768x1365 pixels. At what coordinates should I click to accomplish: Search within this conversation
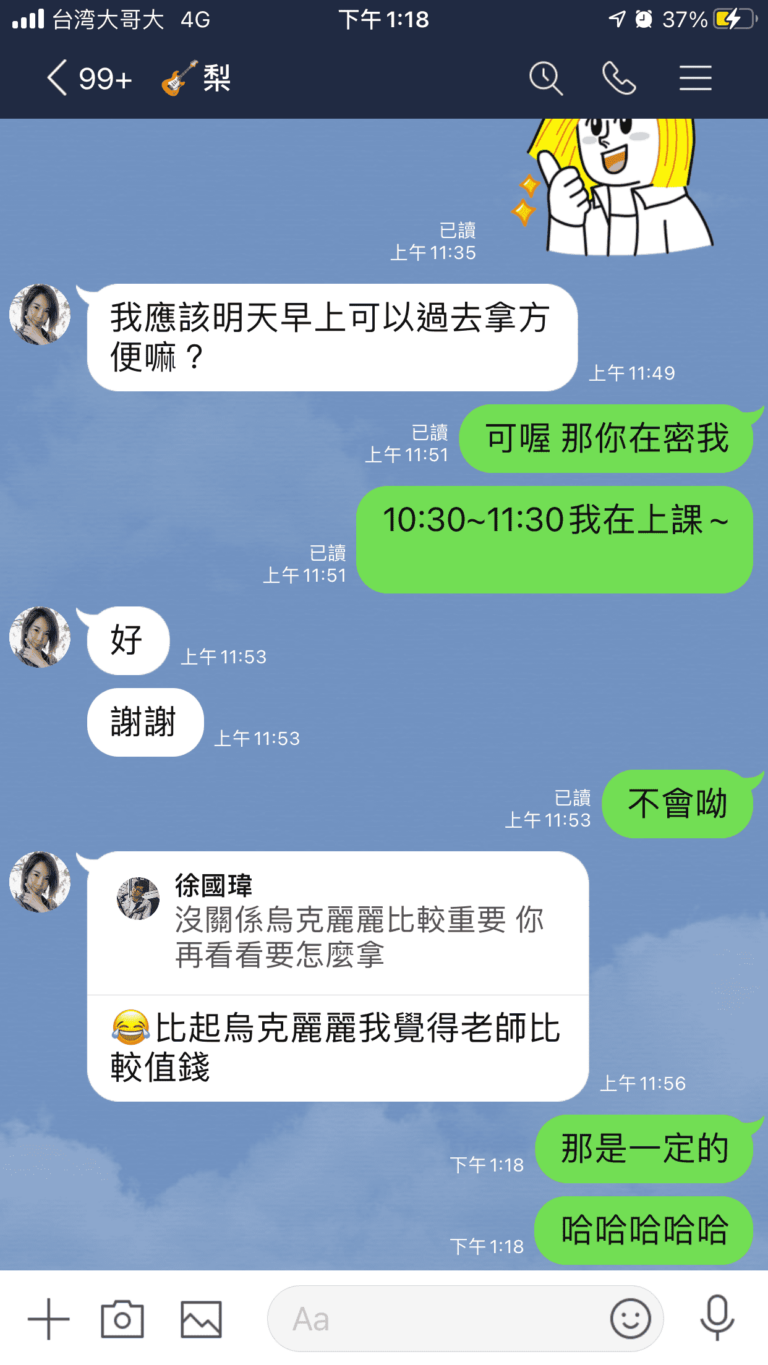(x=546, y=79)
